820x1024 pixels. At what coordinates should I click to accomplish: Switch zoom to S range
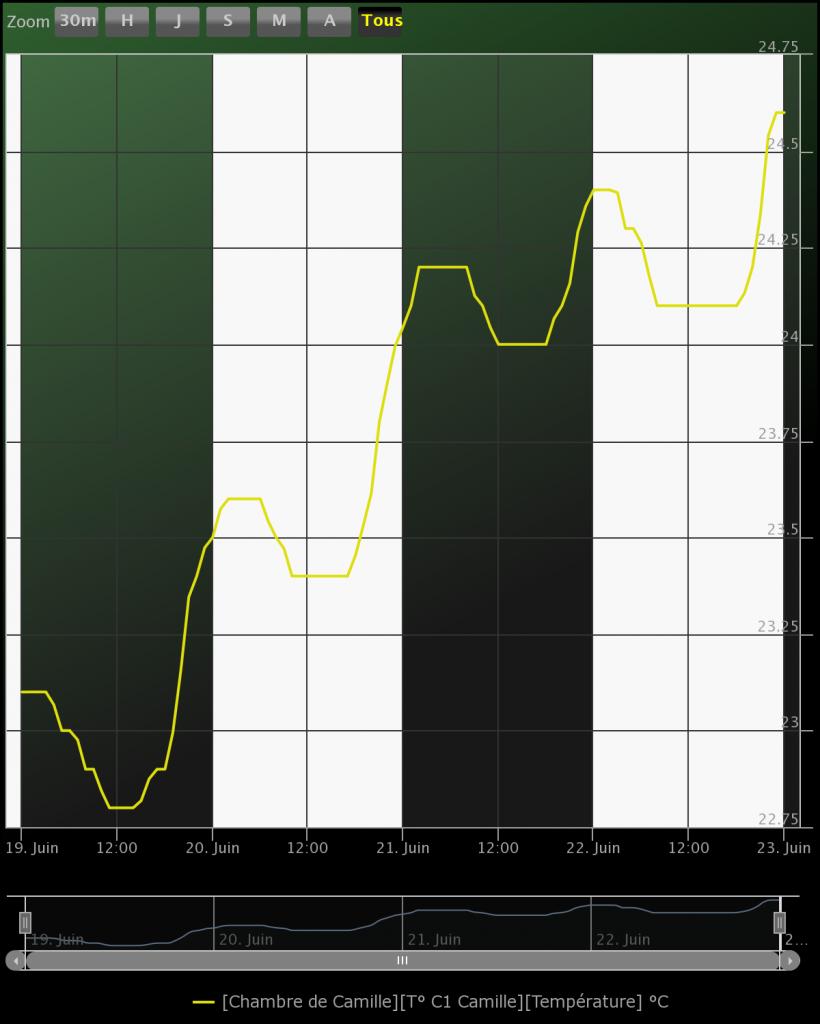[228, 21]
